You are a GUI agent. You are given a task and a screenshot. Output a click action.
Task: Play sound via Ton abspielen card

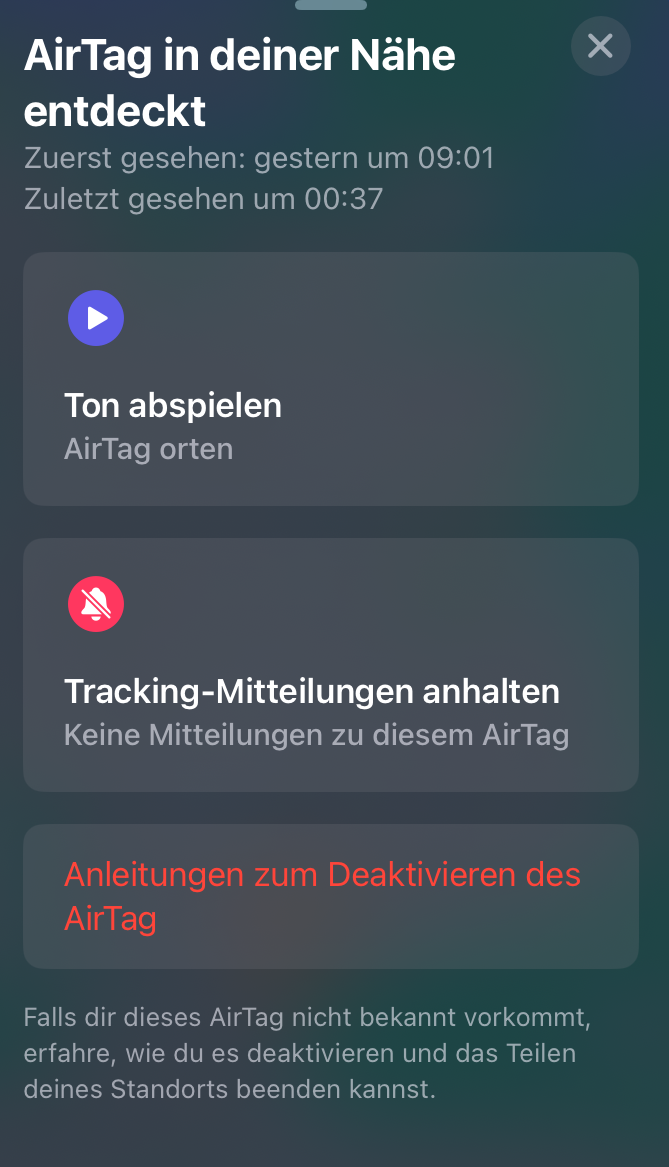pos(330,379)
